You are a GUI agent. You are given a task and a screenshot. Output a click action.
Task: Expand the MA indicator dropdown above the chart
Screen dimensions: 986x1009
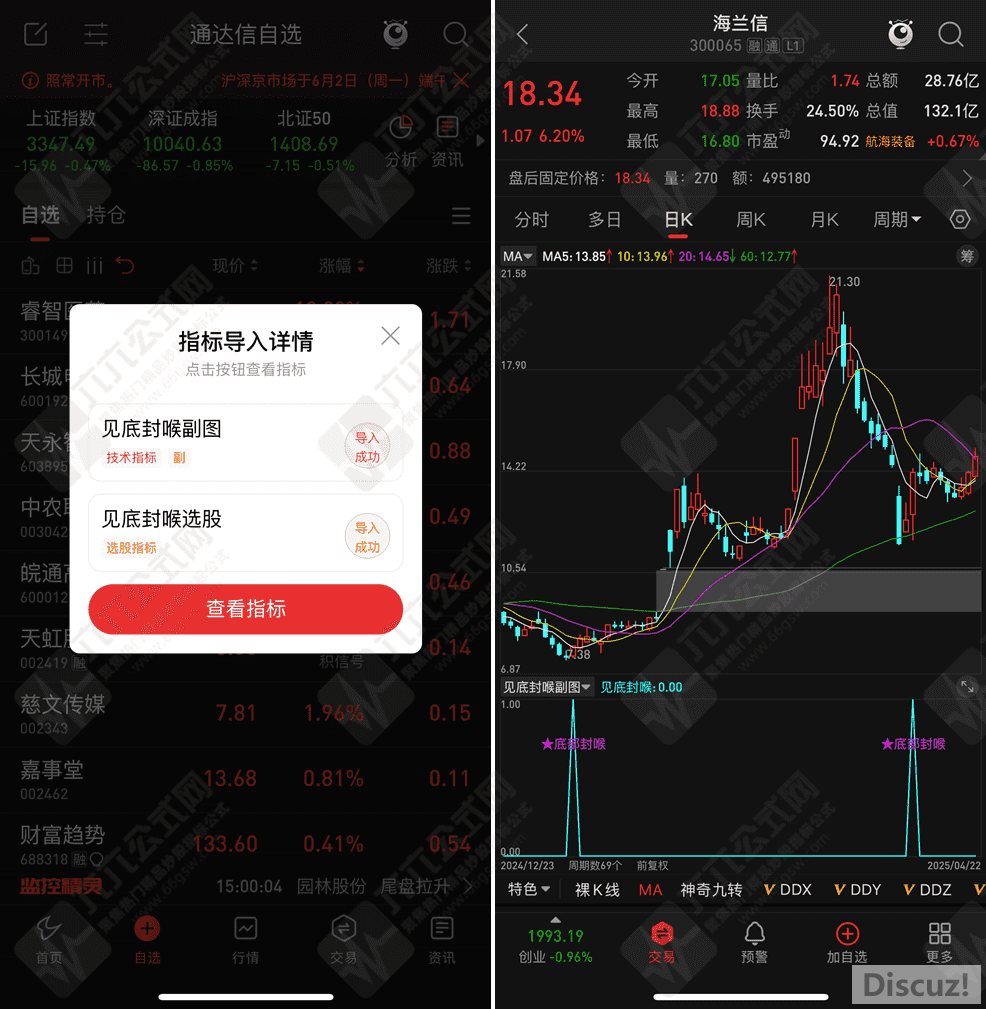click(518, 256)
